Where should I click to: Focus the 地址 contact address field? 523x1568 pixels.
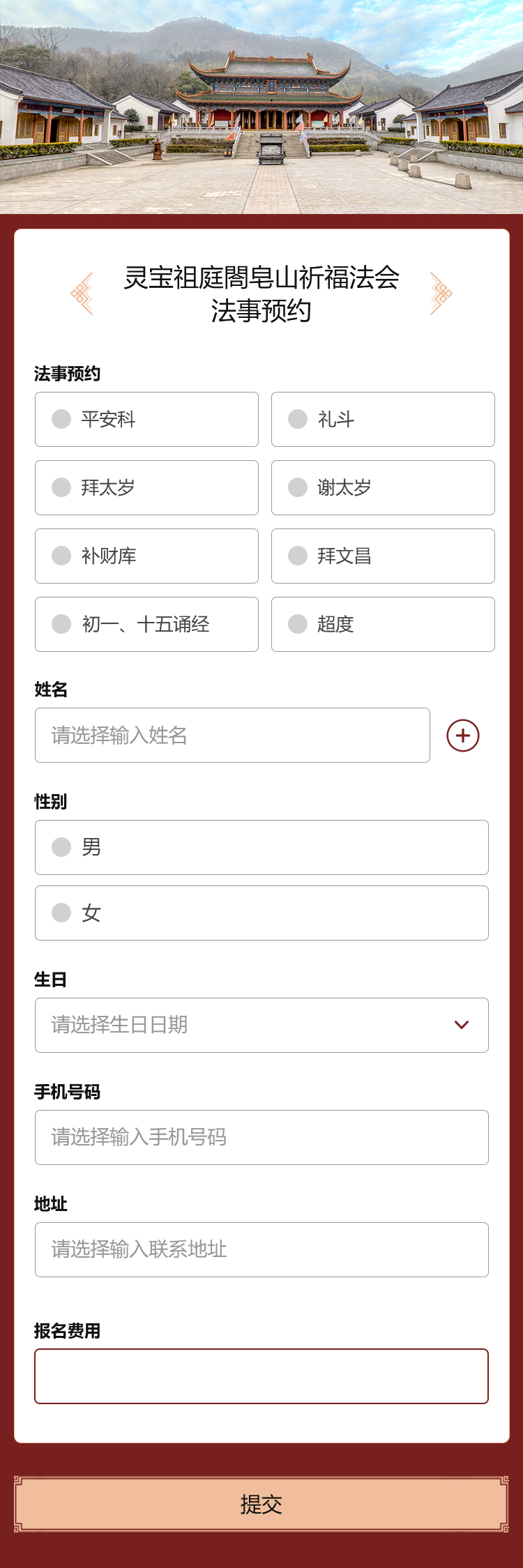click(261, 1249)
